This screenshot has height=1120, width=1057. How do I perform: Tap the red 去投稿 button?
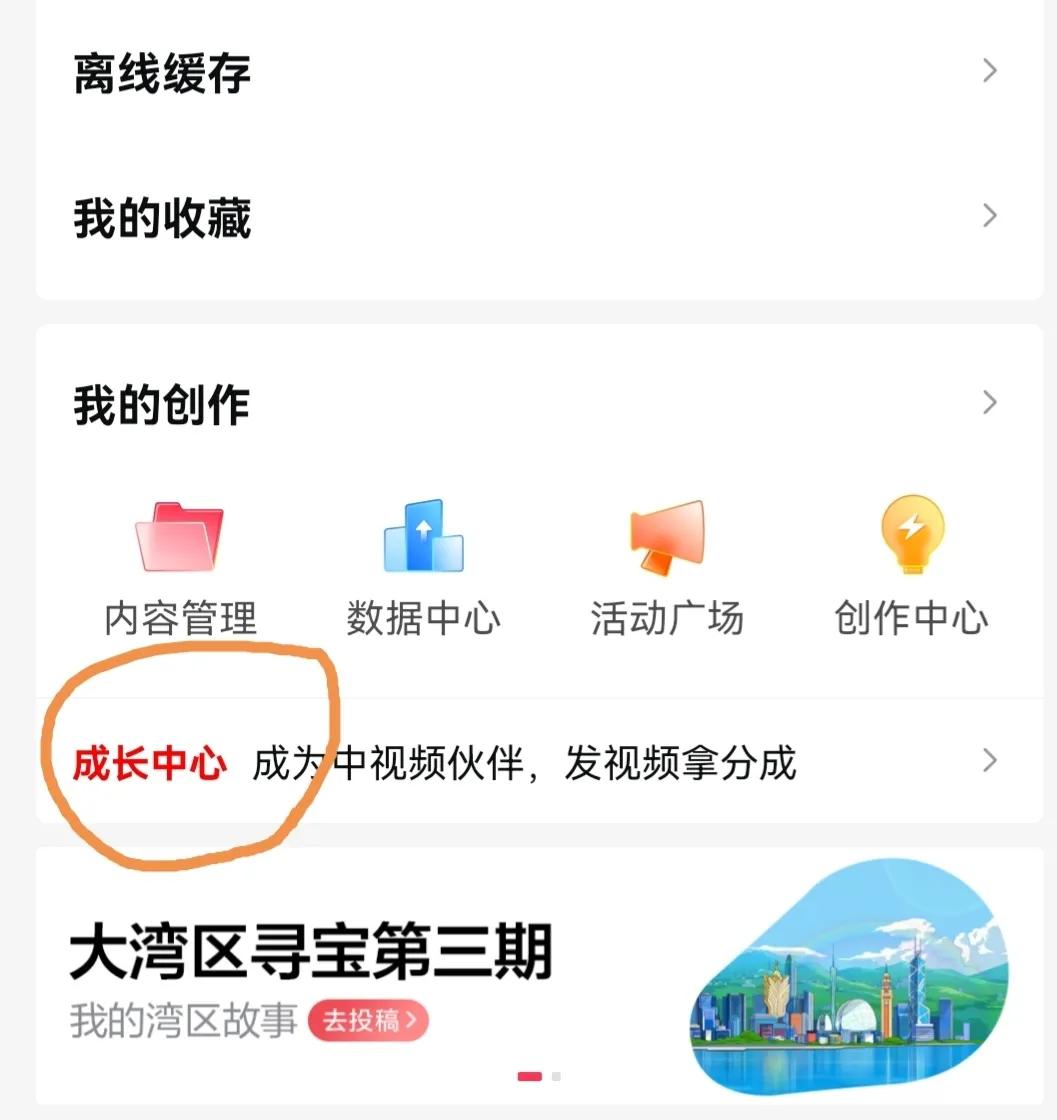(x=369, y=1022)
